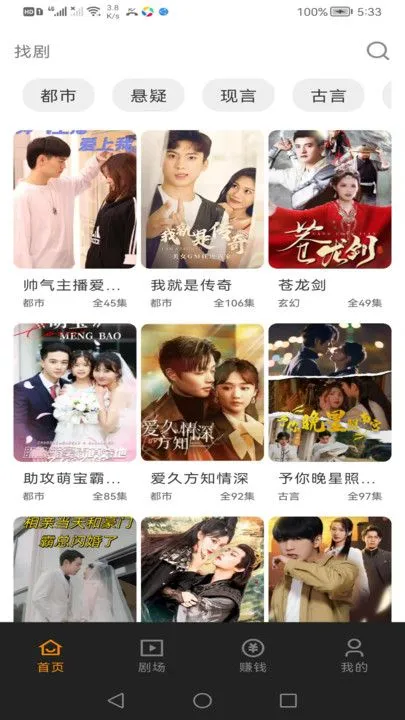Tap the 古言 genre chip

[328, 96]
